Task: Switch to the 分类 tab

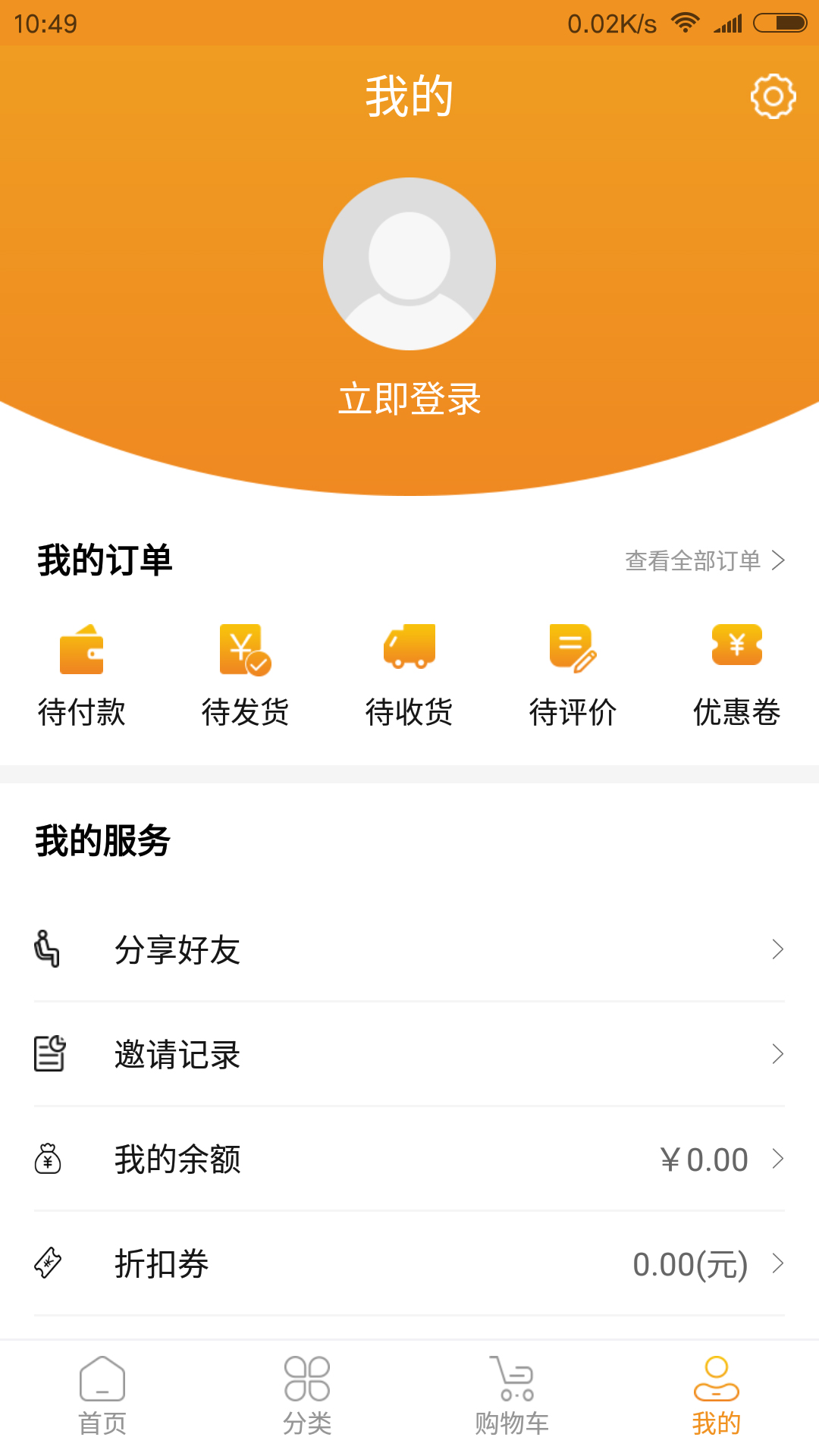Action: coord(307,1397)
